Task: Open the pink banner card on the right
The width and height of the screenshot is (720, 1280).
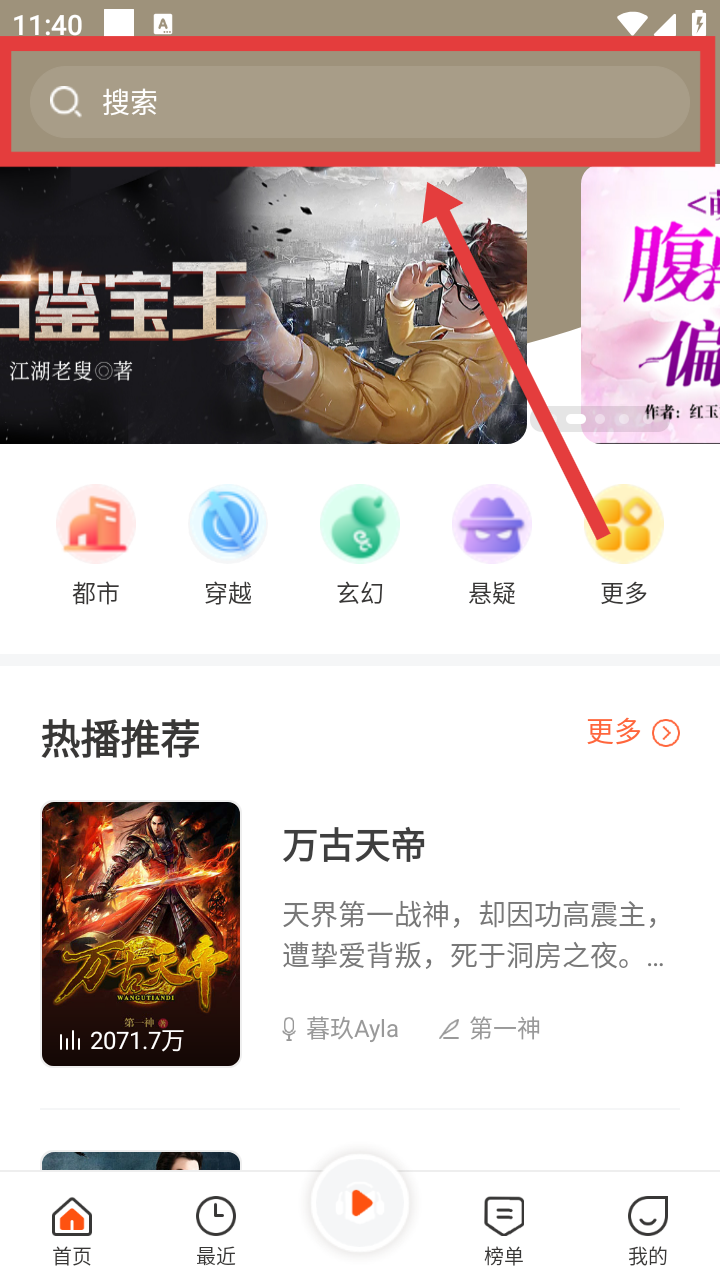Action: tap(650, 304)
